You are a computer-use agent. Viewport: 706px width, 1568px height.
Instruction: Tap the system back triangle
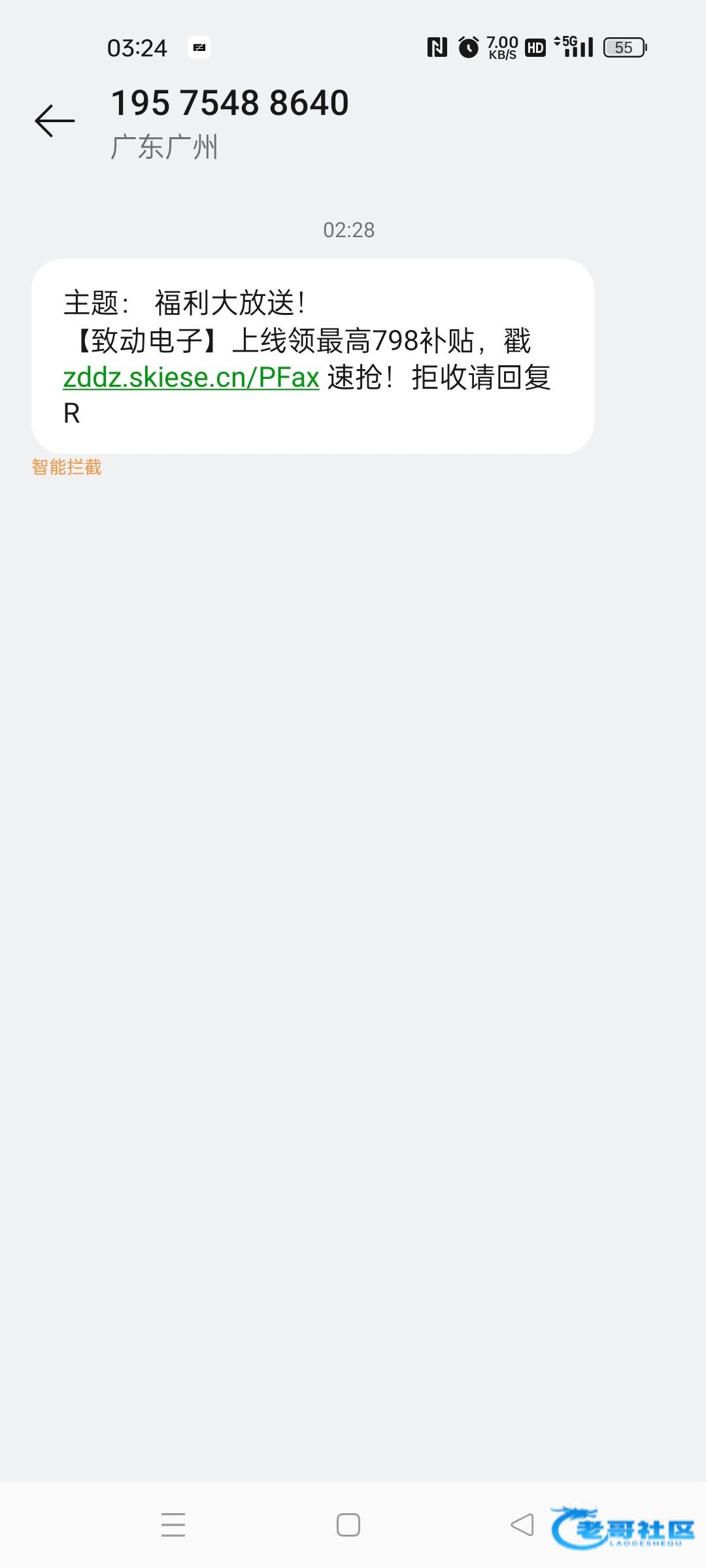522,1525
